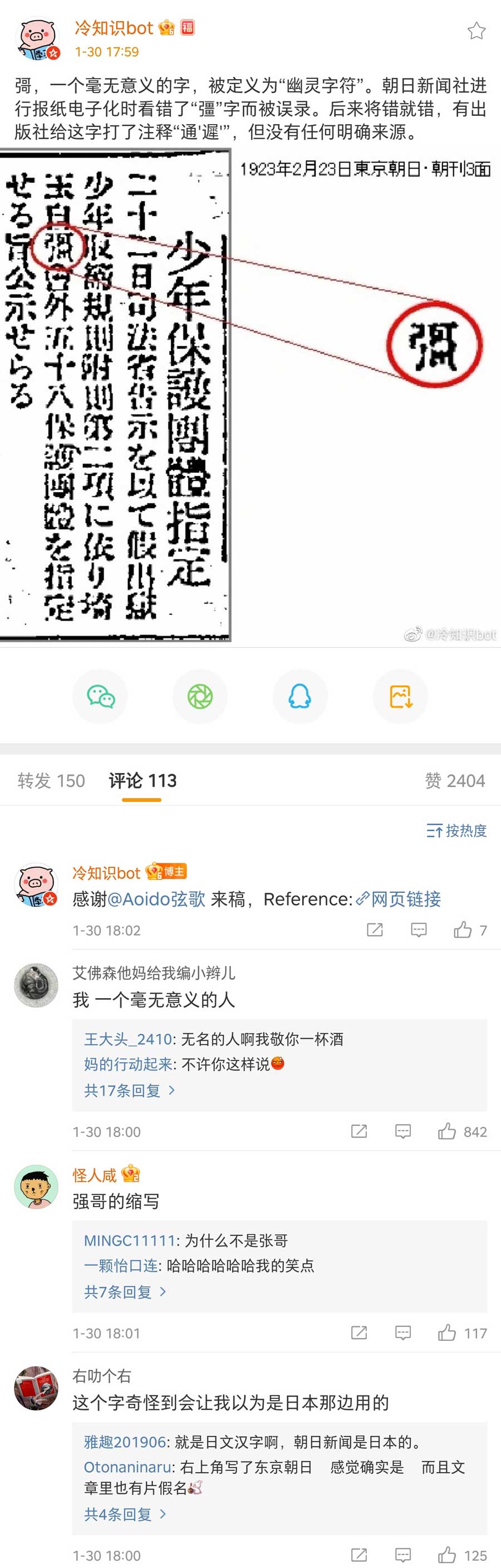Switch to the 转发 150 tab
Viewport: 501px width, 1568px height.
51,780
